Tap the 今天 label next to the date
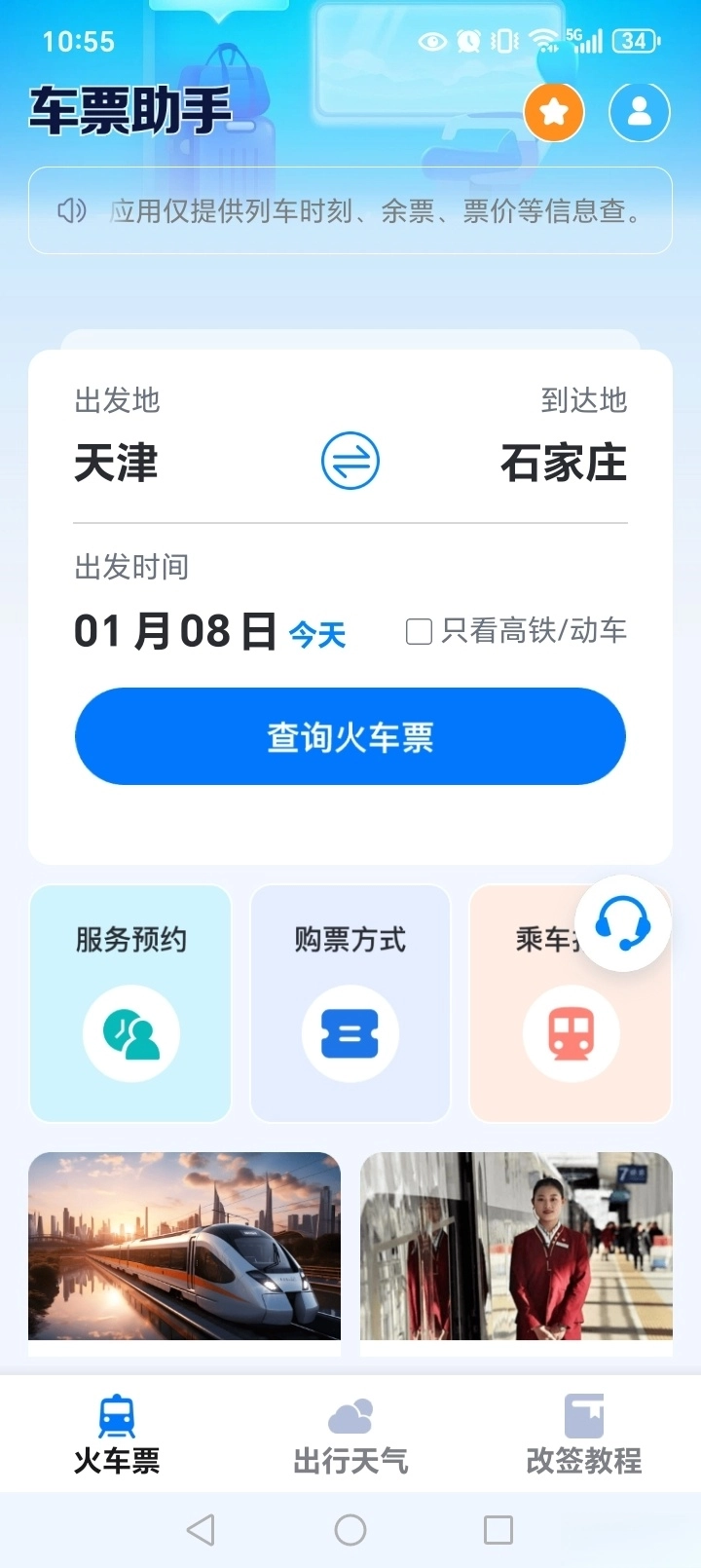This screenshot has height=1568, width=701. point(317,633)
